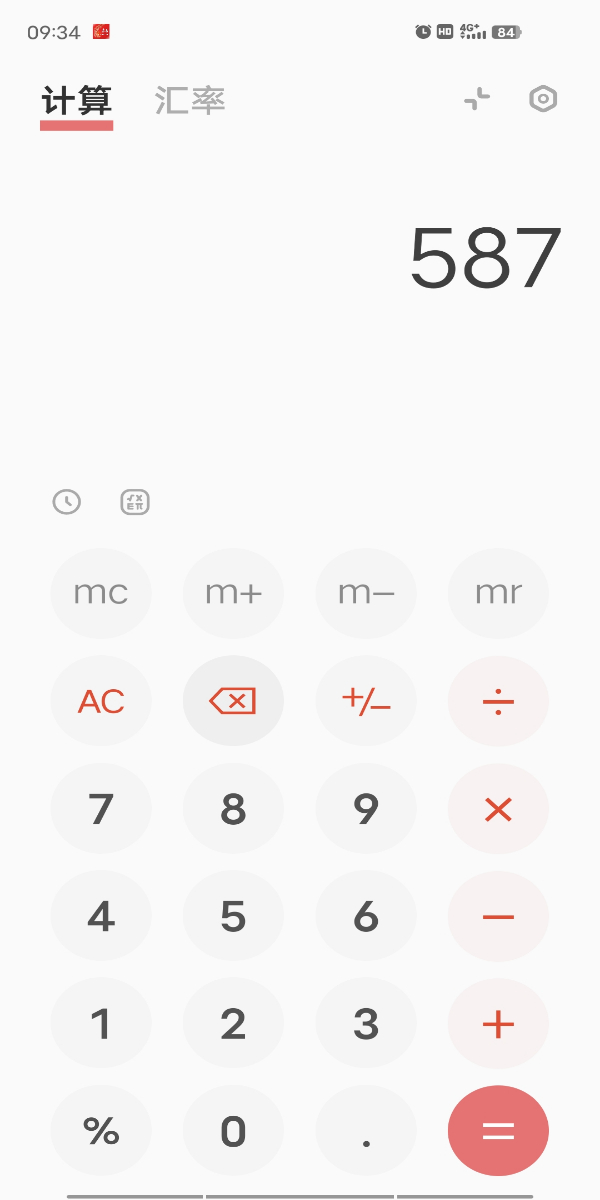Screen dimensions: 600x1200
Task: Shrink calculator to floating window
Action: pos(478,99)
